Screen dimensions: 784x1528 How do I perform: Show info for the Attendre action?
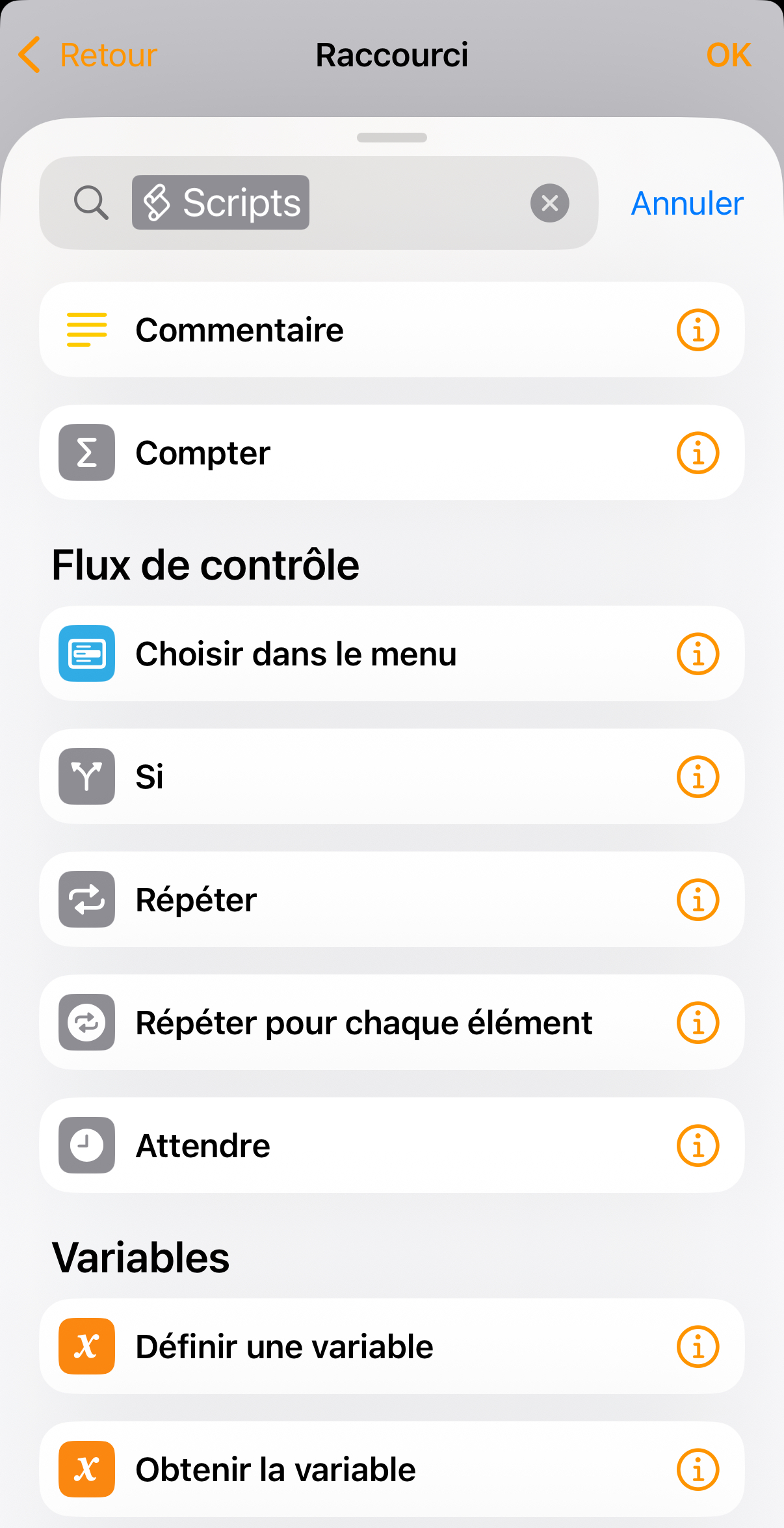click(698, 1146)
